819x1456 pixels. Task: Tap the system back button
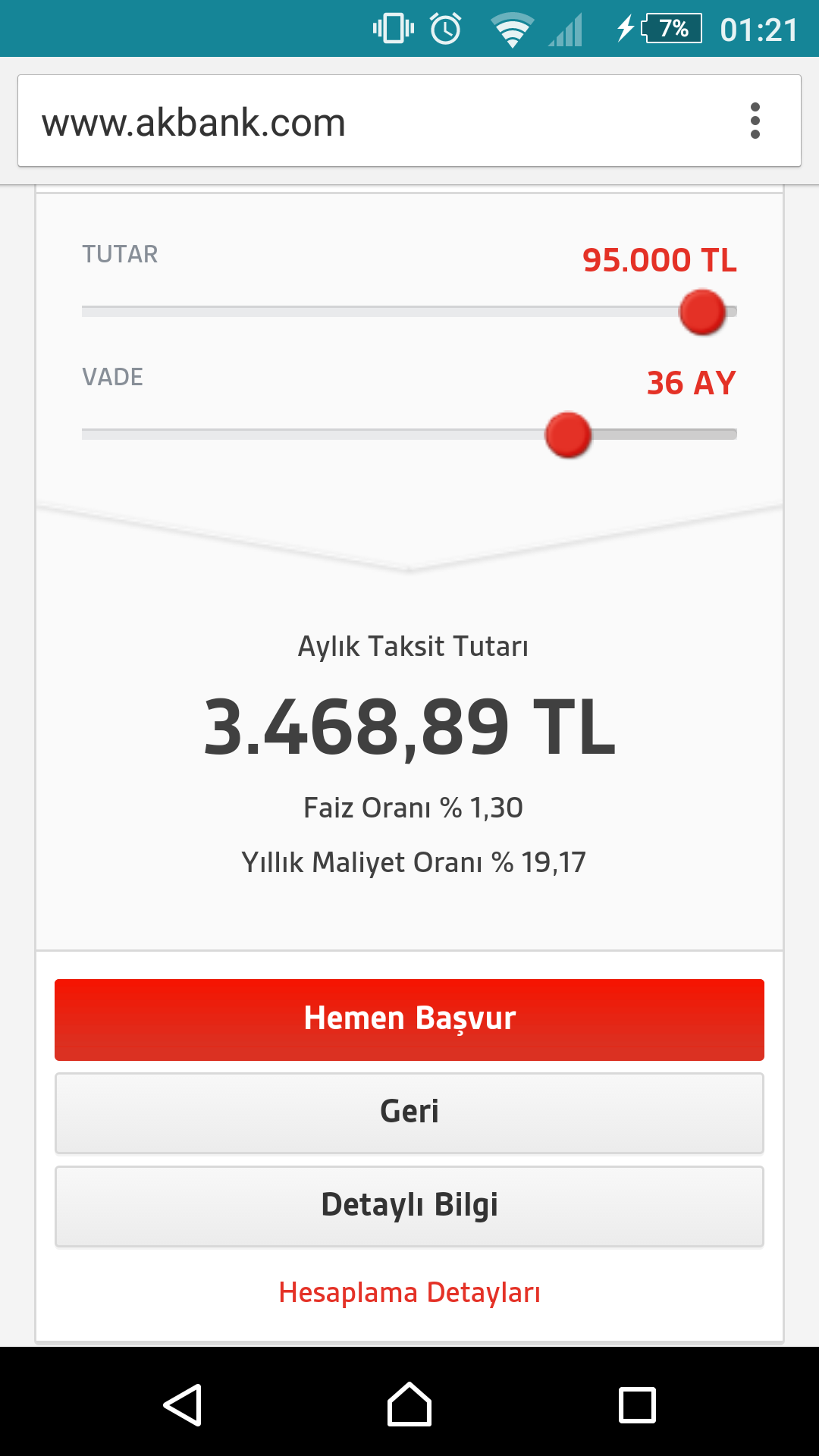click(182, 1405)
